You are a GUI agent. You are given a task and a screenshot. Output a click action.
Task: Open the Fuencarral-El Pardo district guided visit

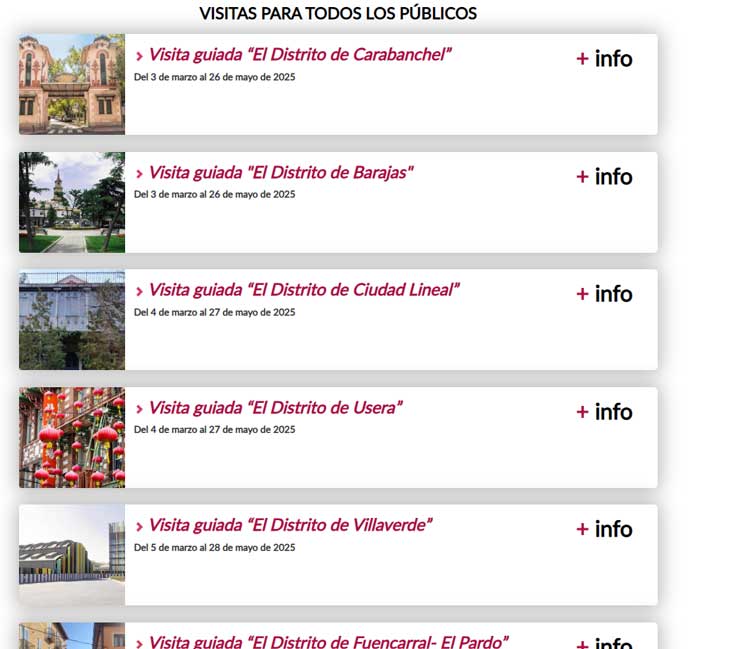point(328,642)
